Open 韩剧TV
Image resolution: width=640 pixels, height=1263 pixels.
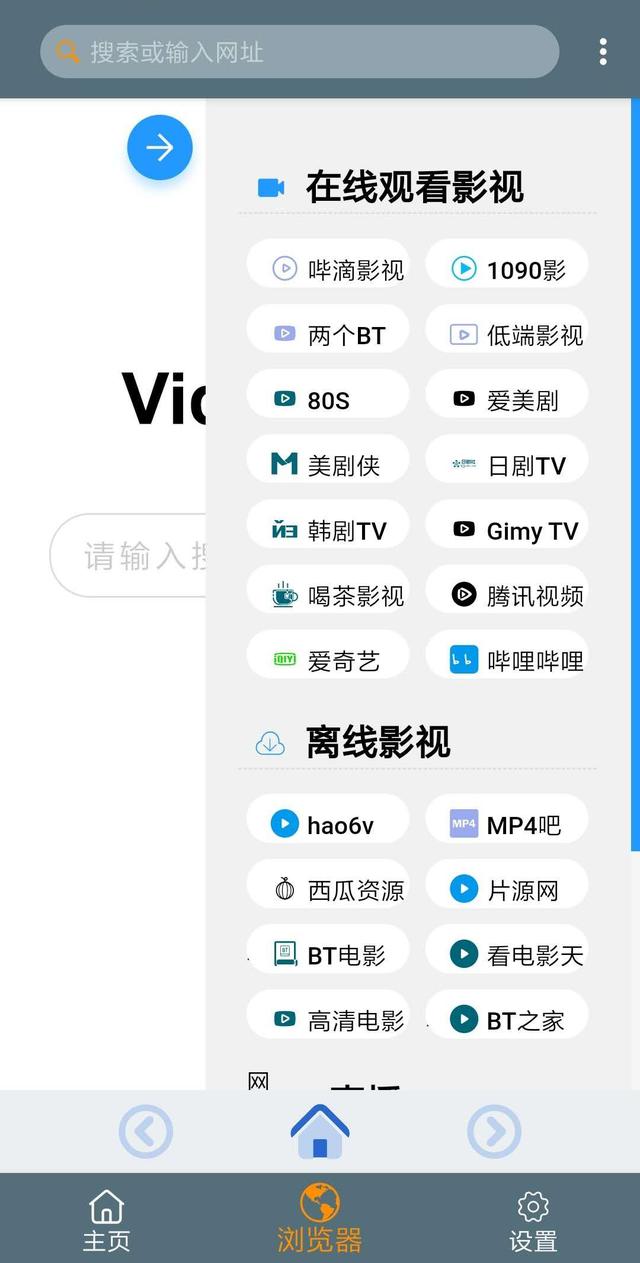pyautogui.click(x=328, y=529)
